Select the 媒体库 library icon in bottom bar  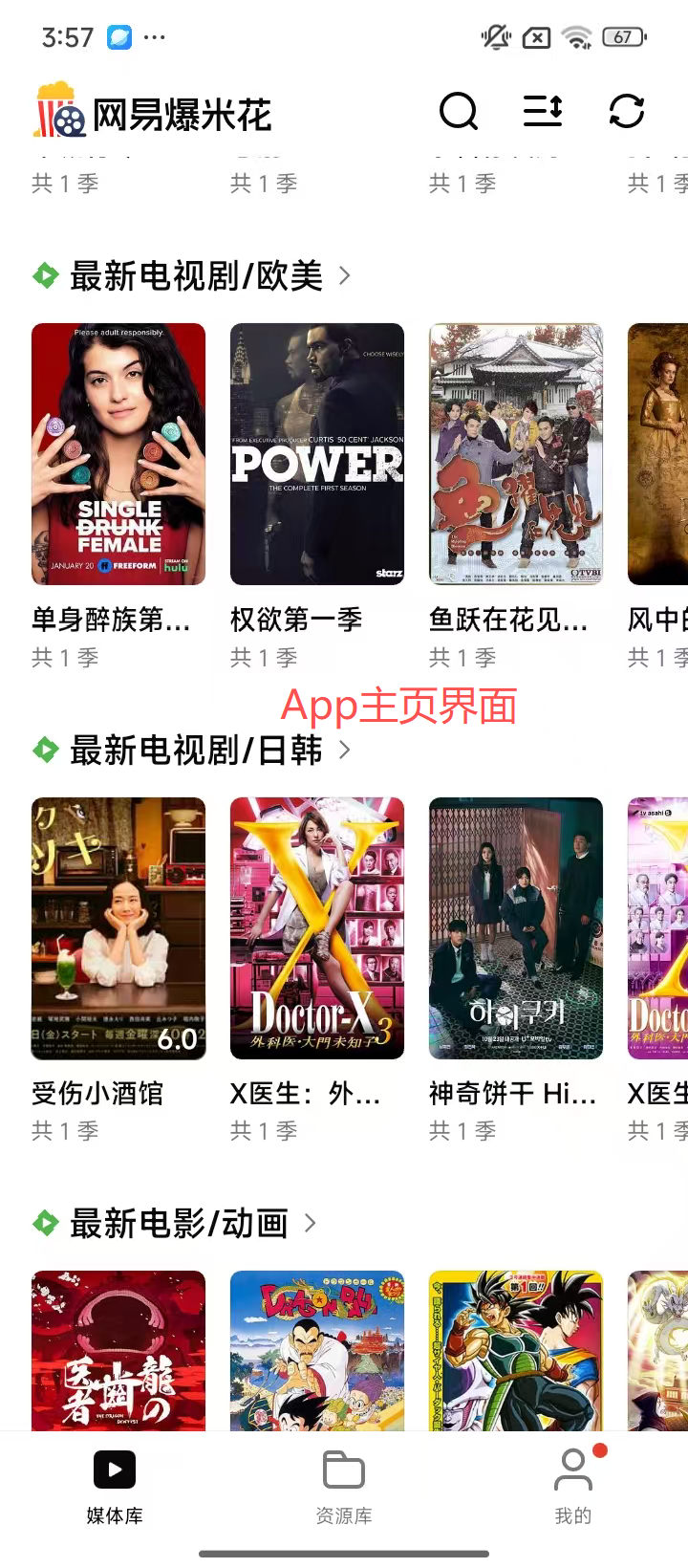[114, 1470]
